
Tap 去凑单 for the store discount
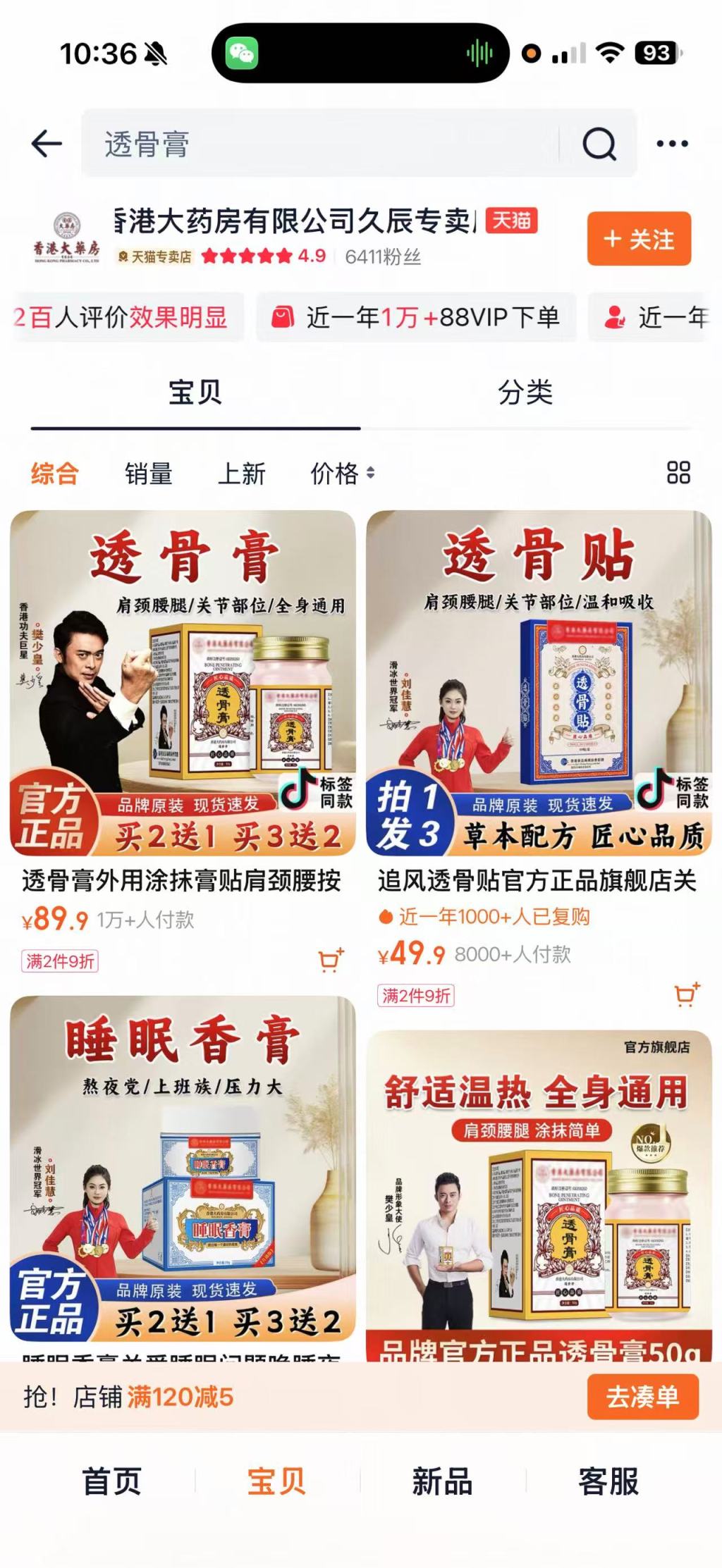642,1396
